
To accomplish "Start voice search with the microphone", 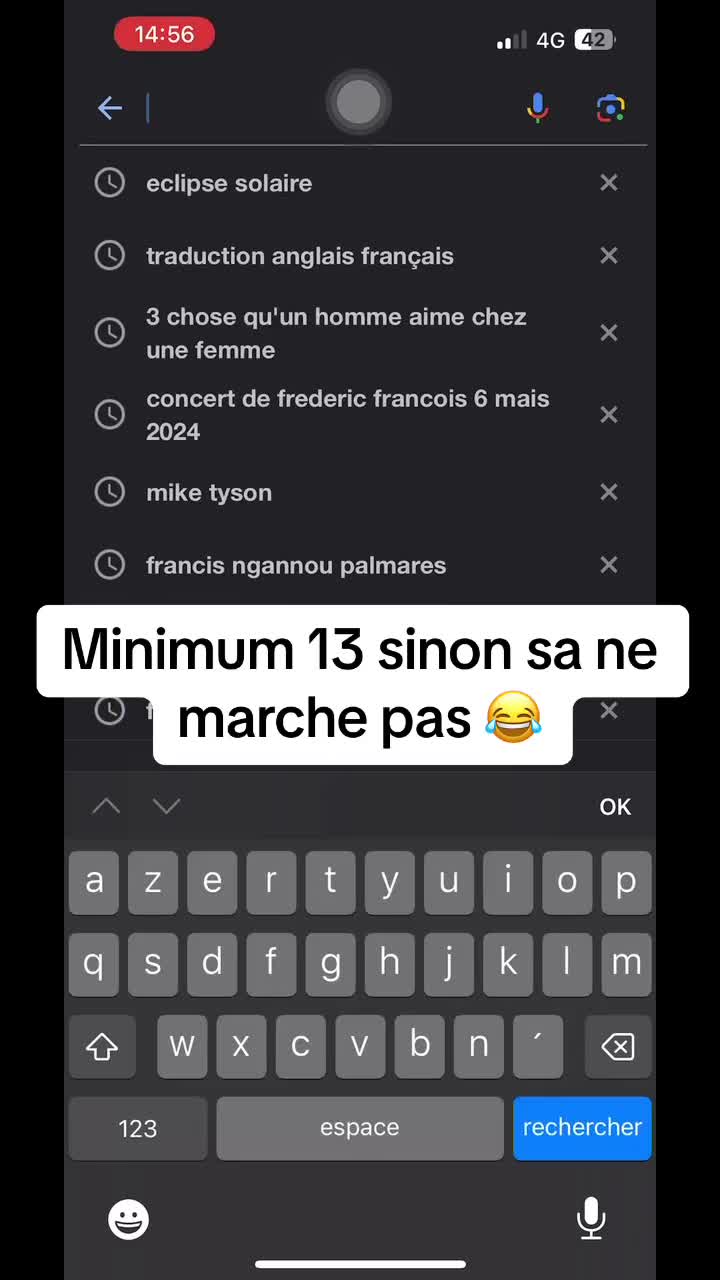I will click(x=538, y=108).
